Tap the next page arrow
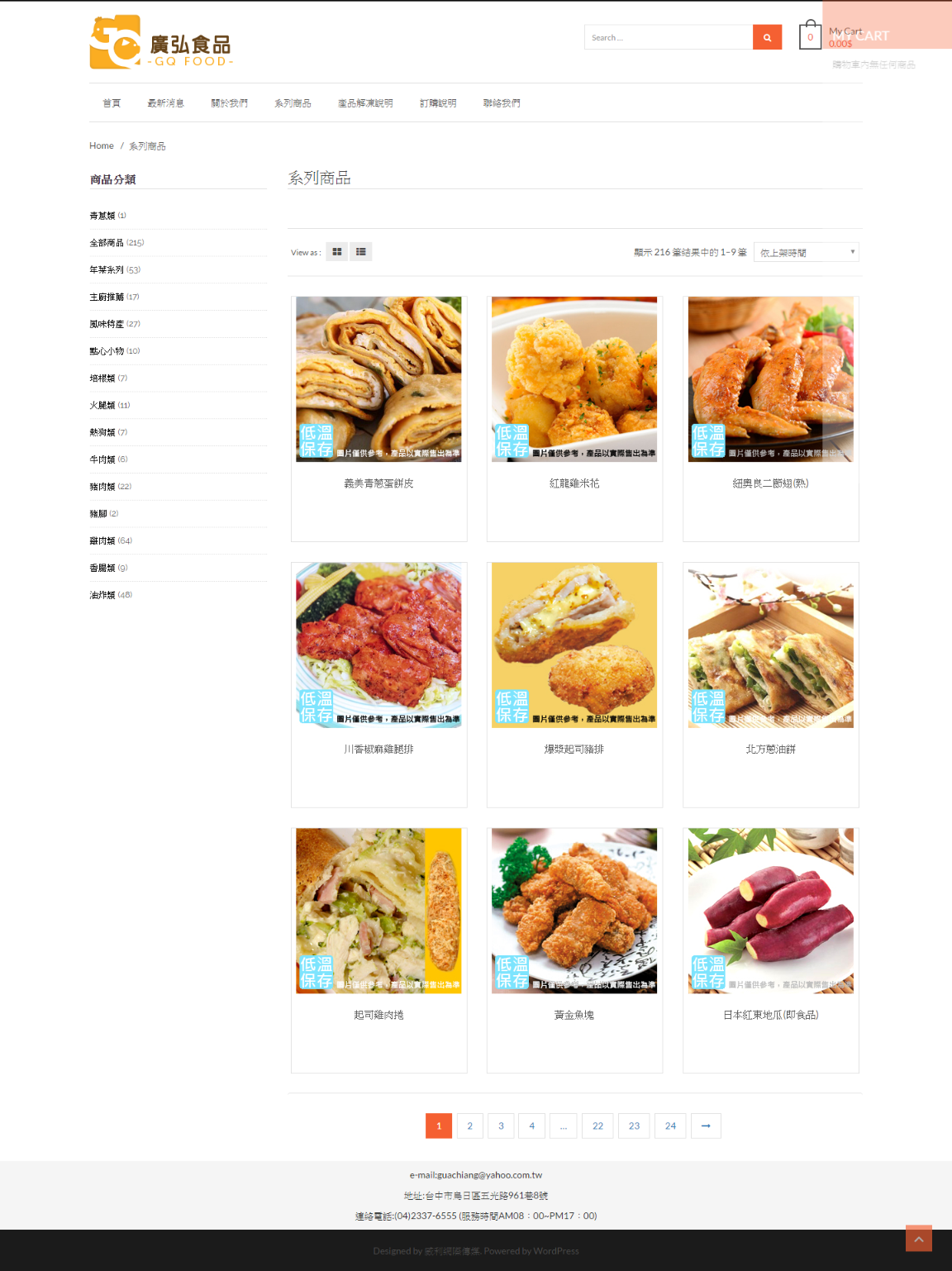 point(706,1126)
